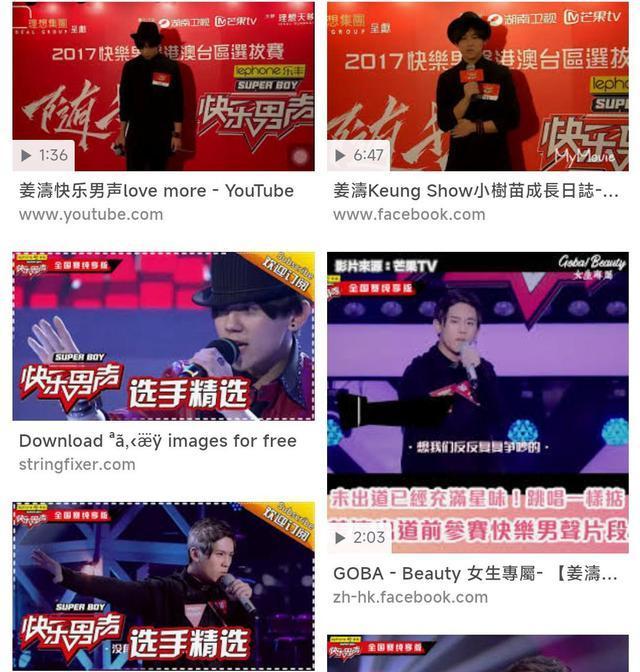Open the singer image with no caption
This screenshot has width=640, height=672.
[163, 586]
